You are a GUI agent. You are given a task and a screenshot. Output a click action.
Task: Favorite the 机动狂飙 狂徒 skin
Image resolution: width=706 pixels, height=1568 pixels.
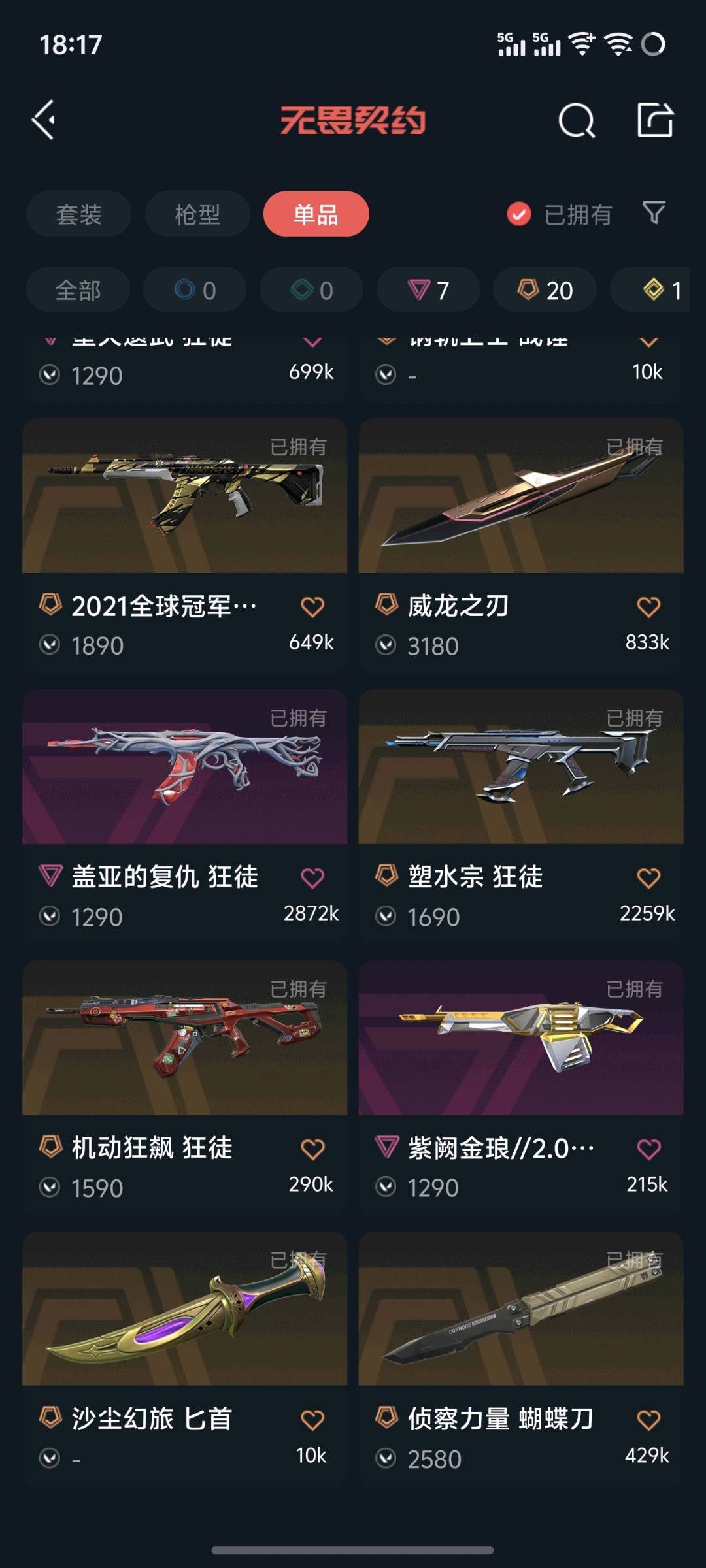tap(312, 1149)
